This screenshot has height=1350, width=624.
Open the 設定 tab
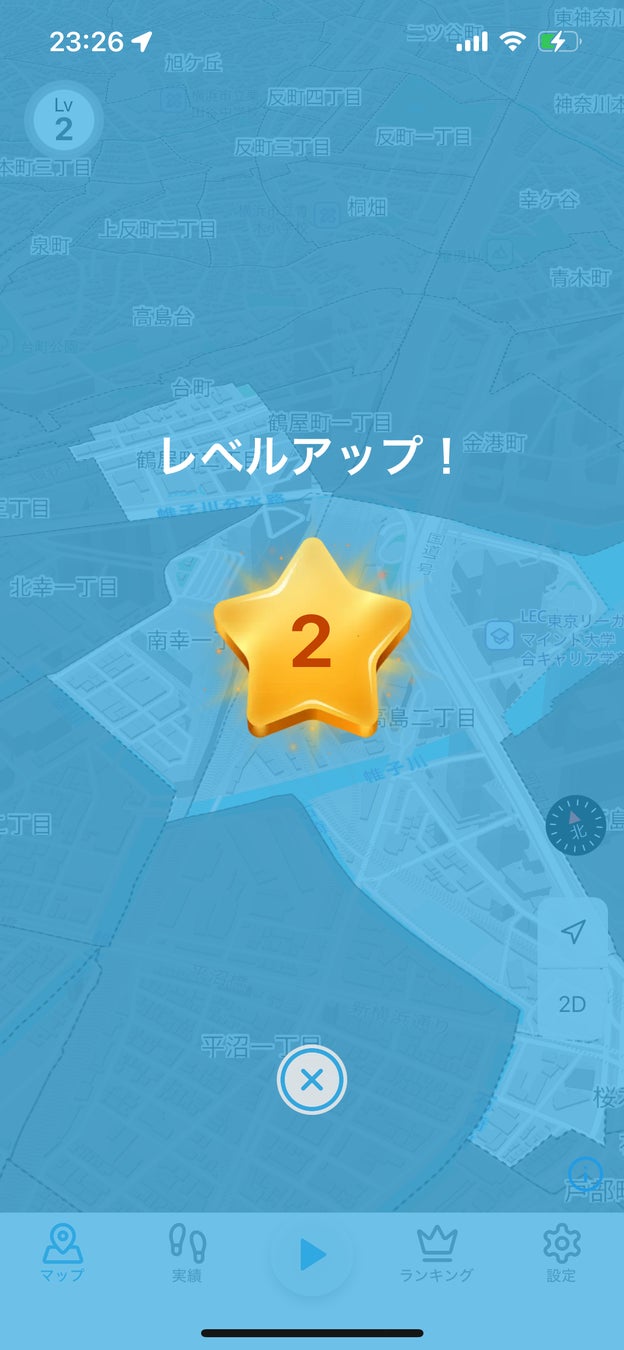561,1253
